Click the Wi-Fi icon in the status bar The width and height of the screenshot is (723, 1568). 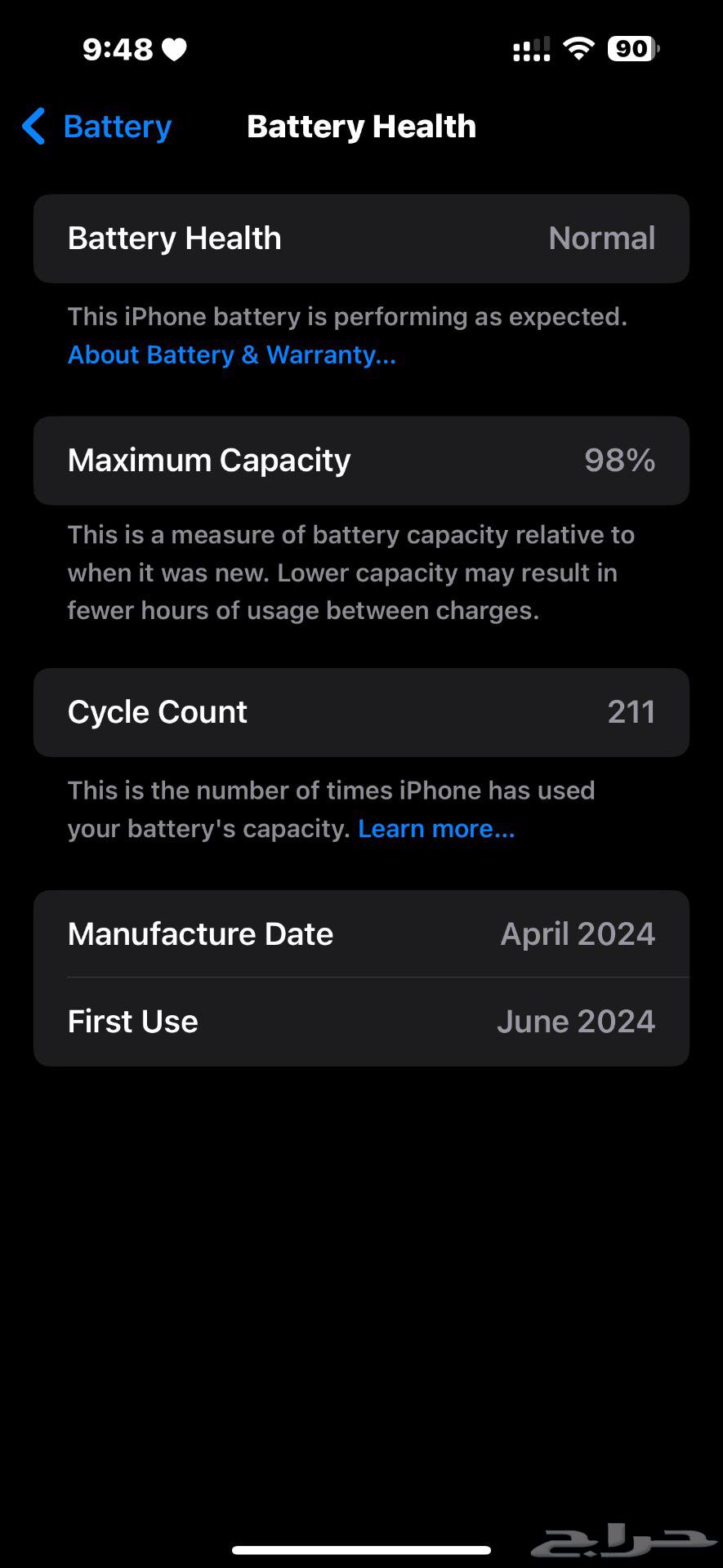[577, 49]
